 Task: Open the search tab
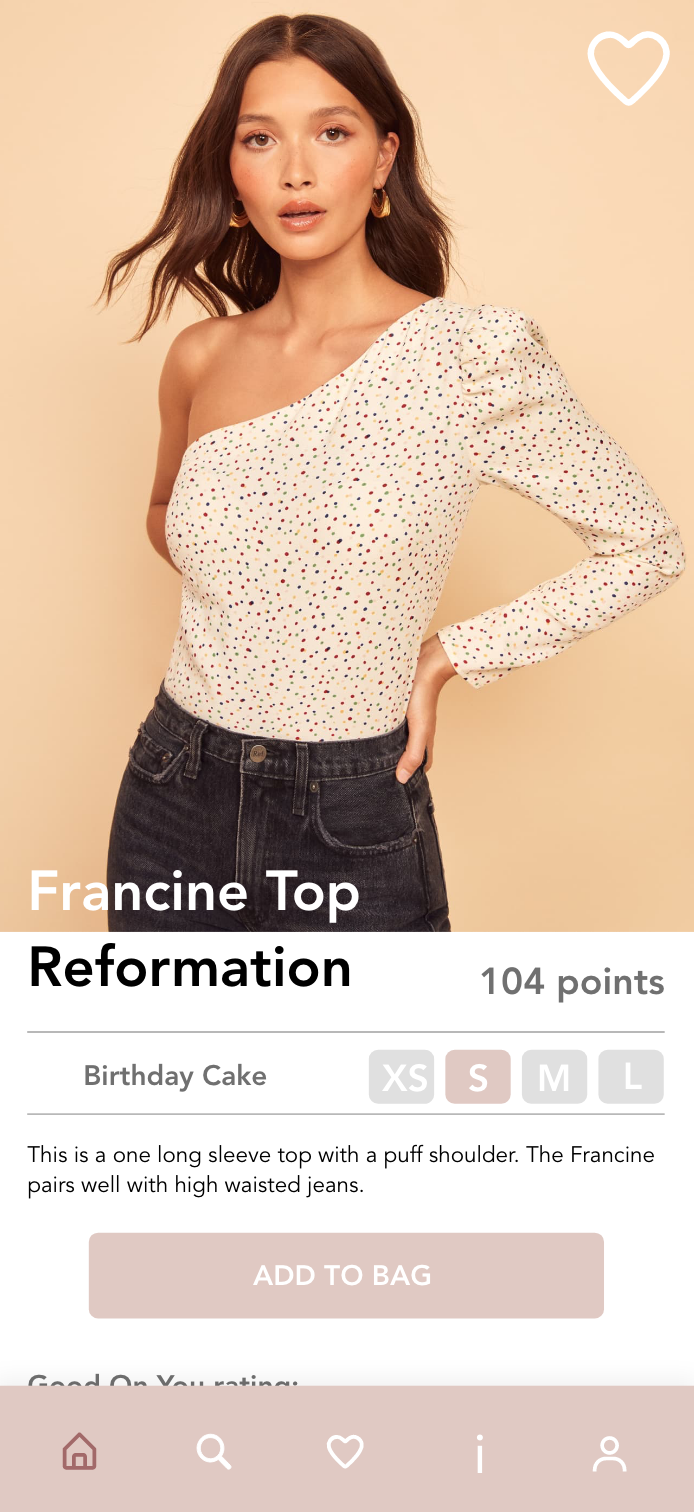pyautogui.click(x=213, y=1452)
